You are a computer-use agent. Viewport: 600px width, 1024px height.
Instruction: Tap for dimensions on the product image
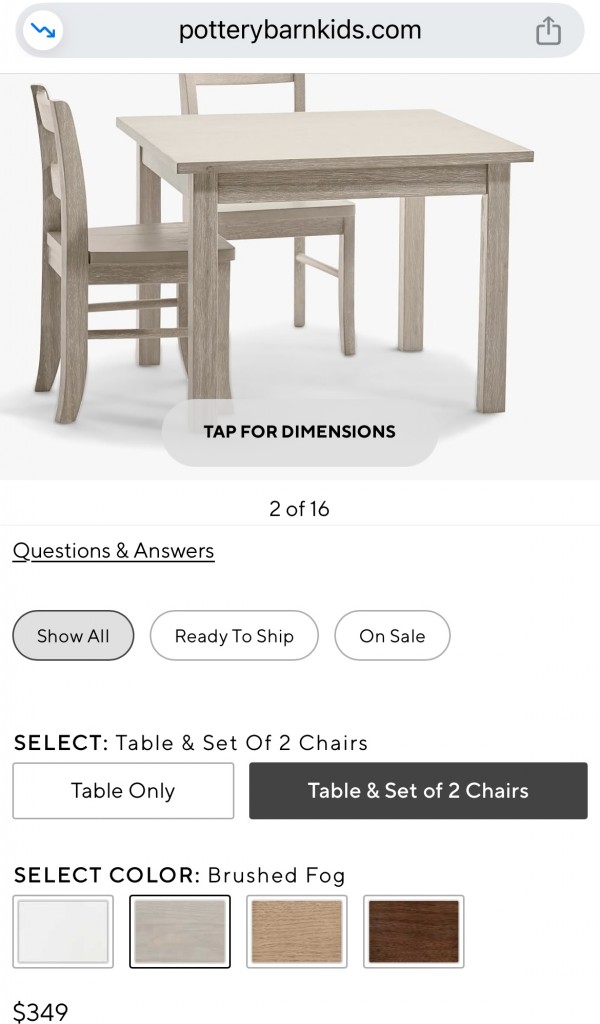[299, 432]
